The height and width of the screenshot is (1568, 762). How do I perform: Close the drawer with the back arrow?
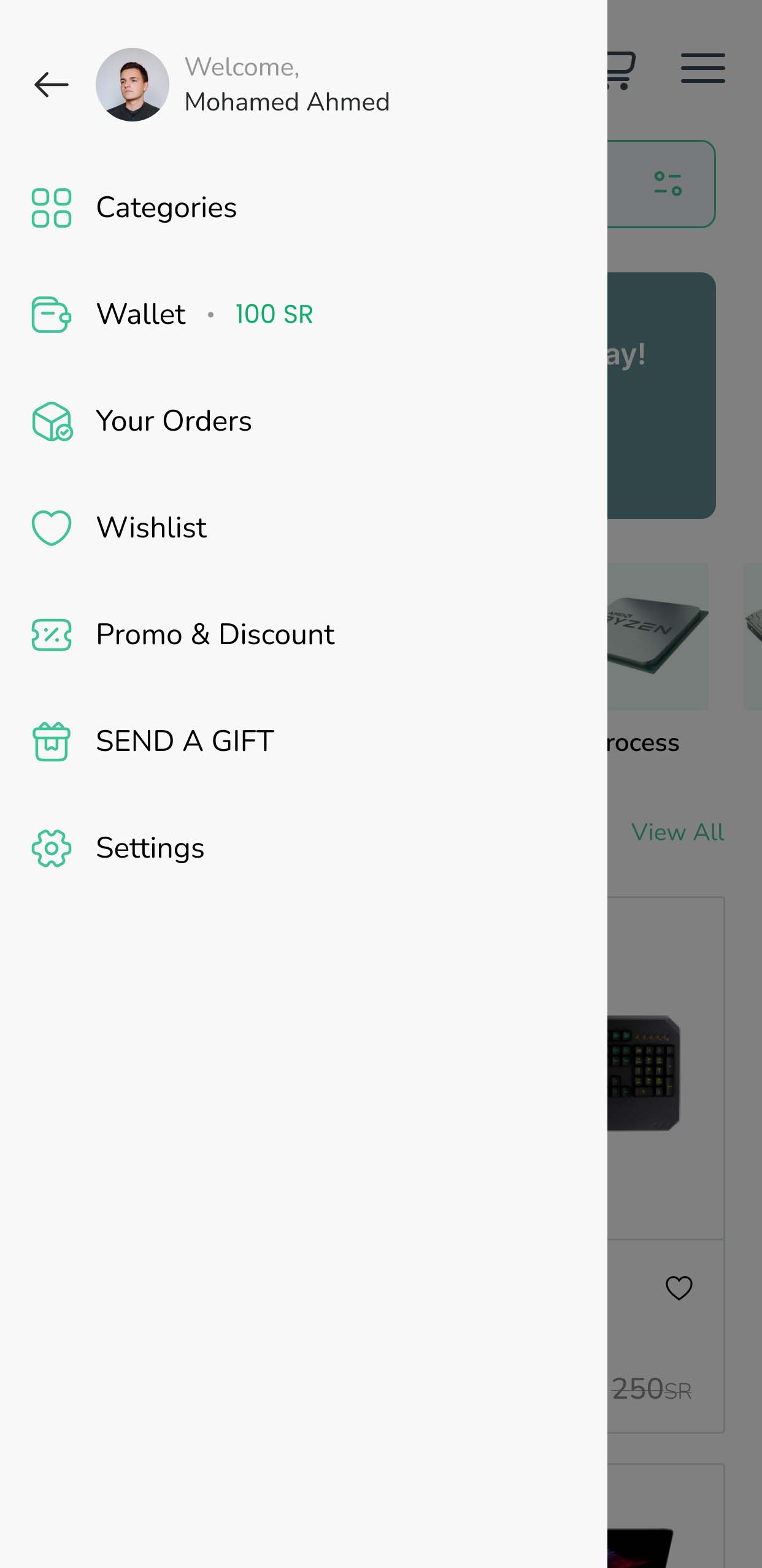(52, 85)
